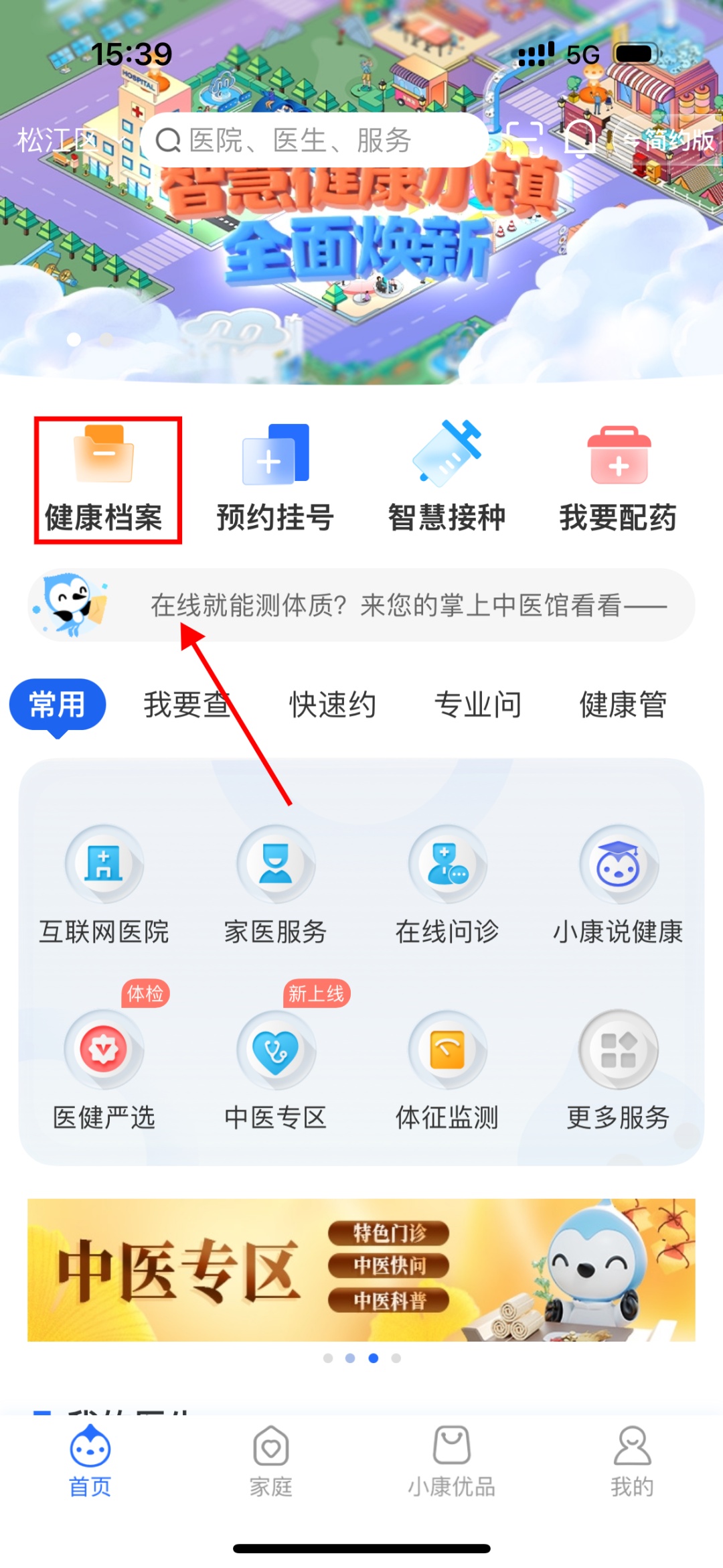The height and width of the screenshot is (1568, 723).
Task: Switch to 简约版 mode
Action: tap(669, 141)
